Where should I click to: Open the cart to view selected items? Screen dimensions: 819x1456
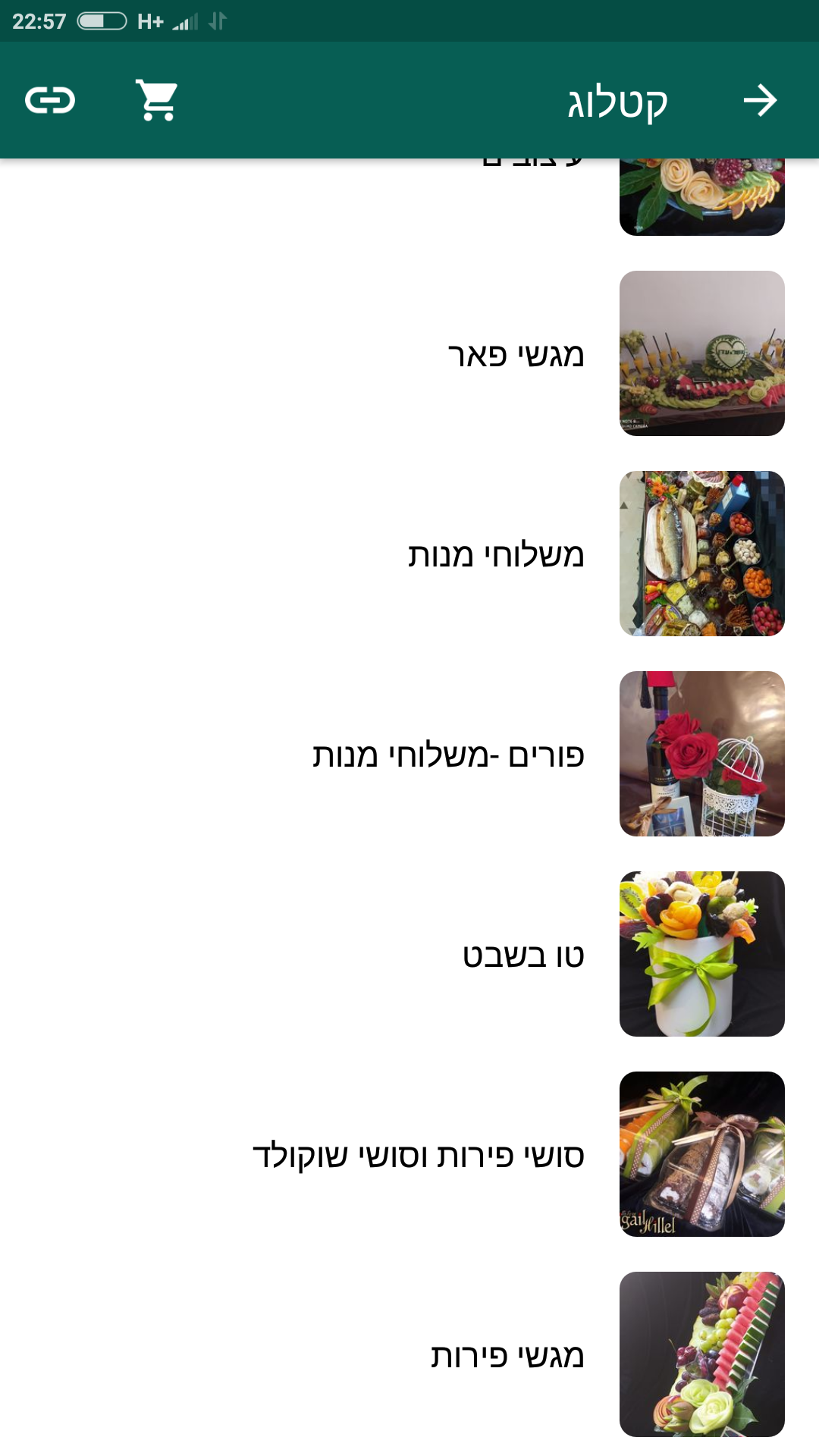click(x=155, y=100)
